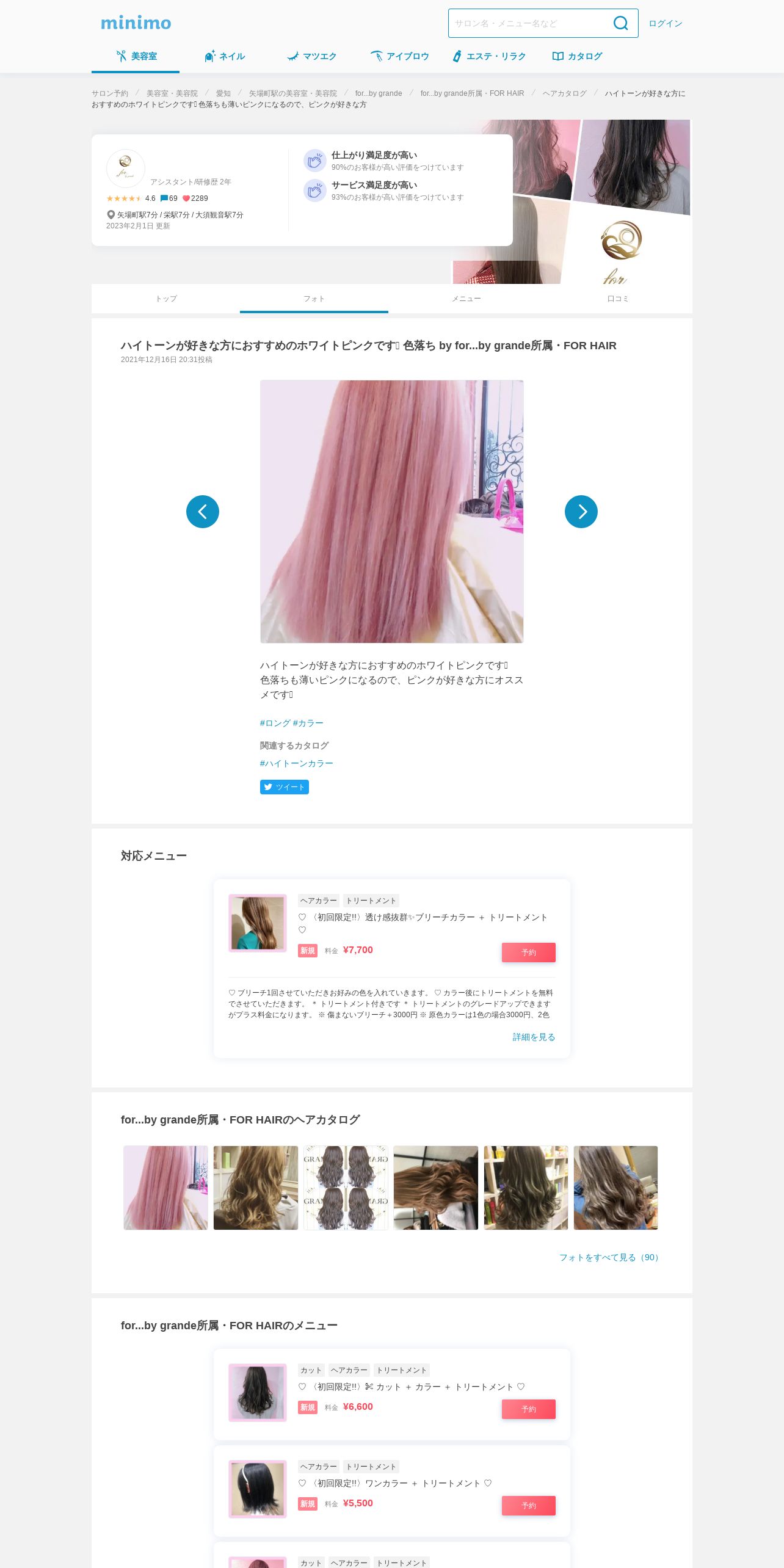784x1568 pixels.
Task: Tap the magnifier search icon
Action: (620, 23)
